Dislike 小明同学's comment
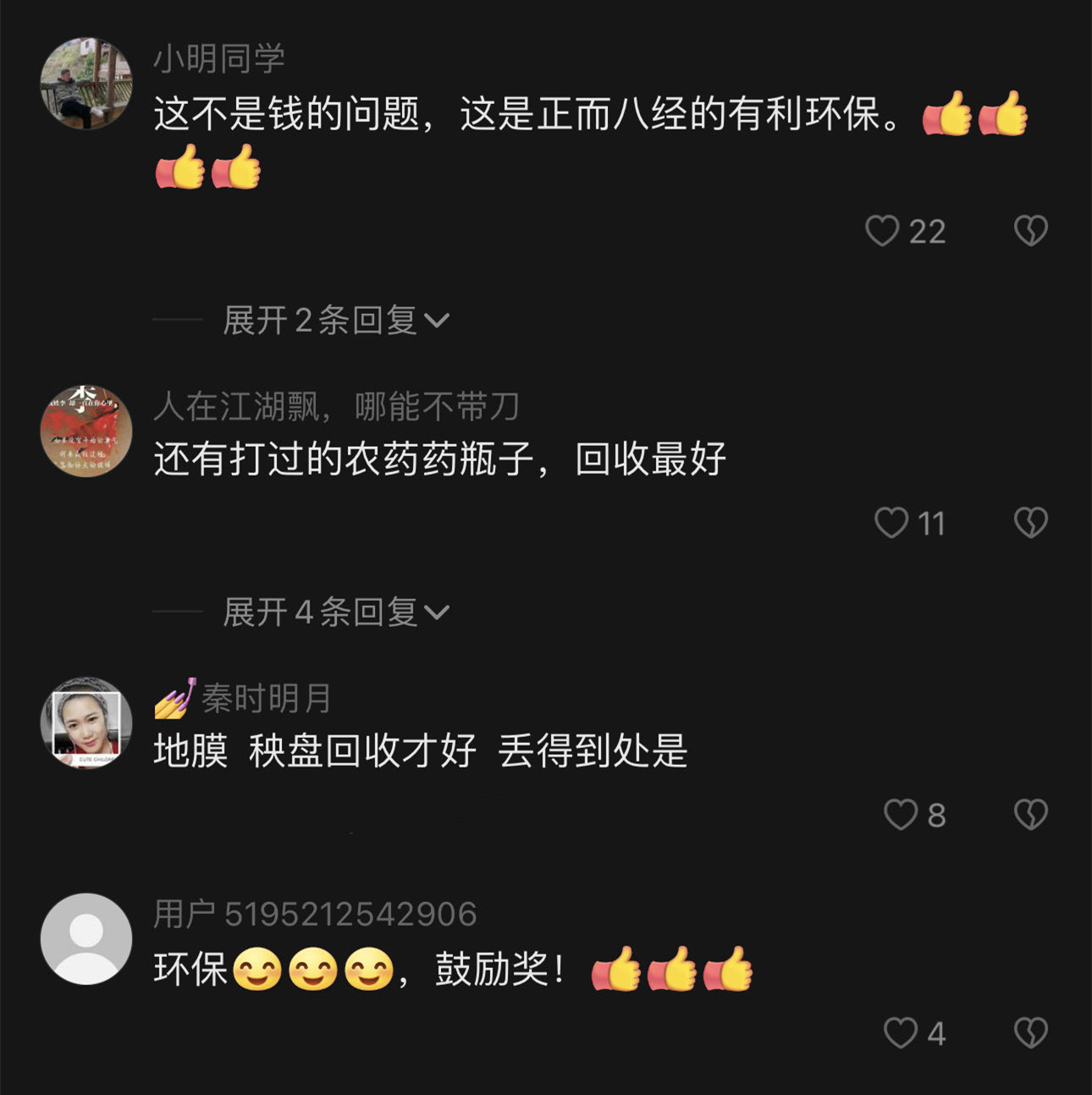Screen dimensions: 1092x1095 pyautogui.click(x=1030, y=231)
